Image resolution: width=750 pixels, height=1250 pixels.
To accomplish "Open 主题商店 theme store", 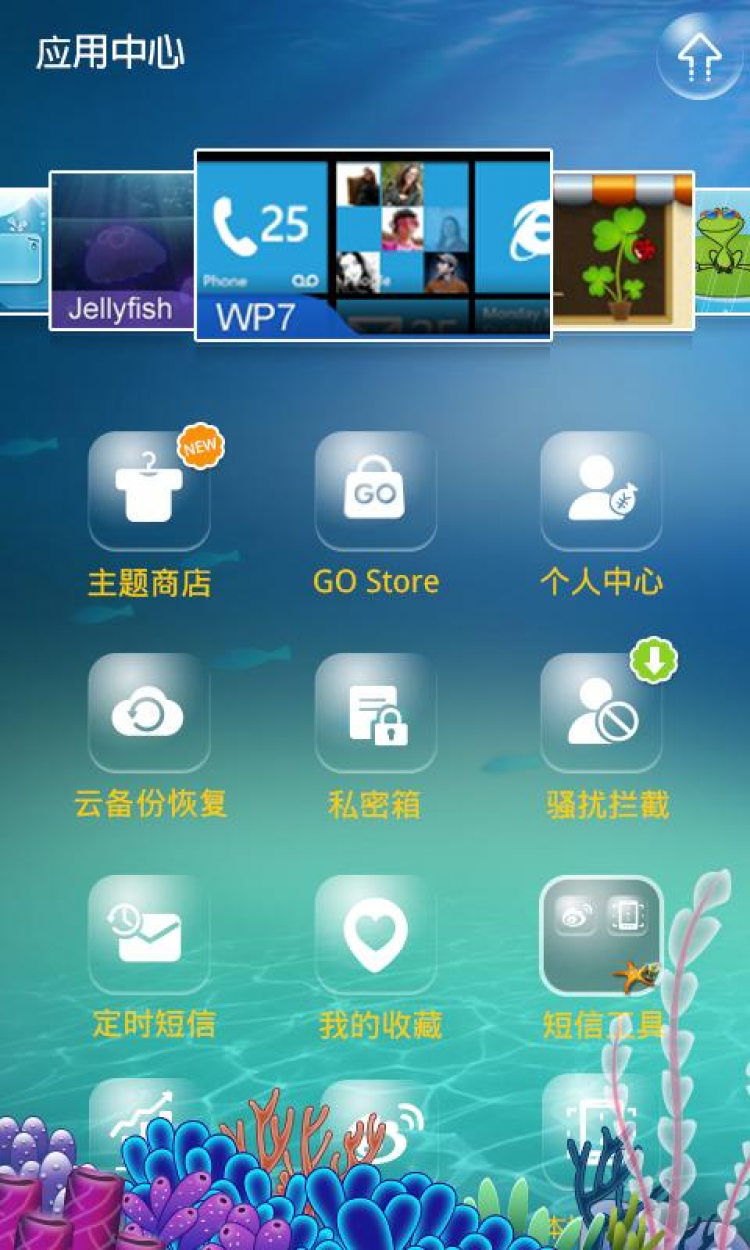I will coord(149,491).
